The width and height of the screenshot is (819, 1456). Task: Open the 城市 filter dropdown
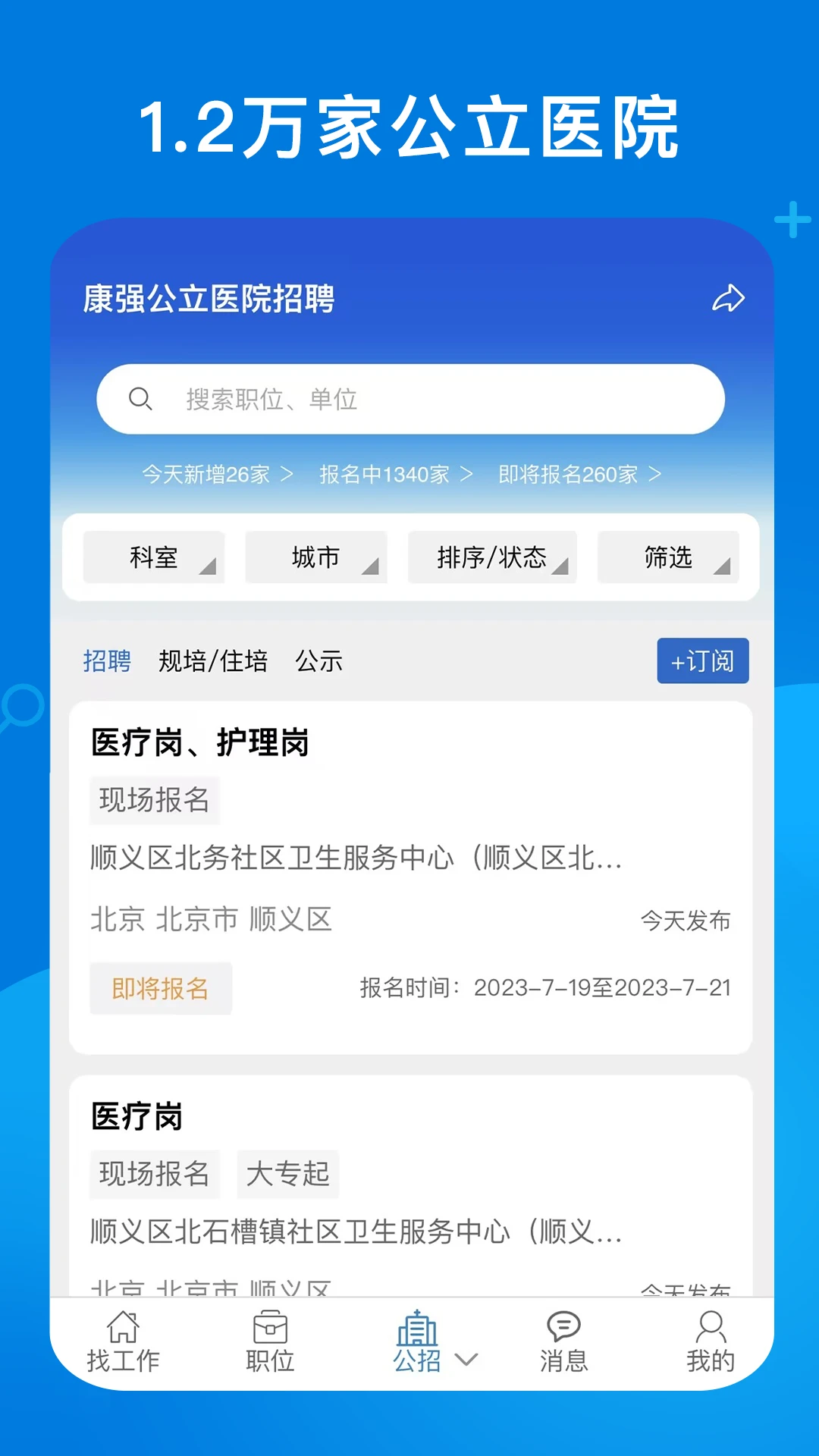[x=315, y=557]
